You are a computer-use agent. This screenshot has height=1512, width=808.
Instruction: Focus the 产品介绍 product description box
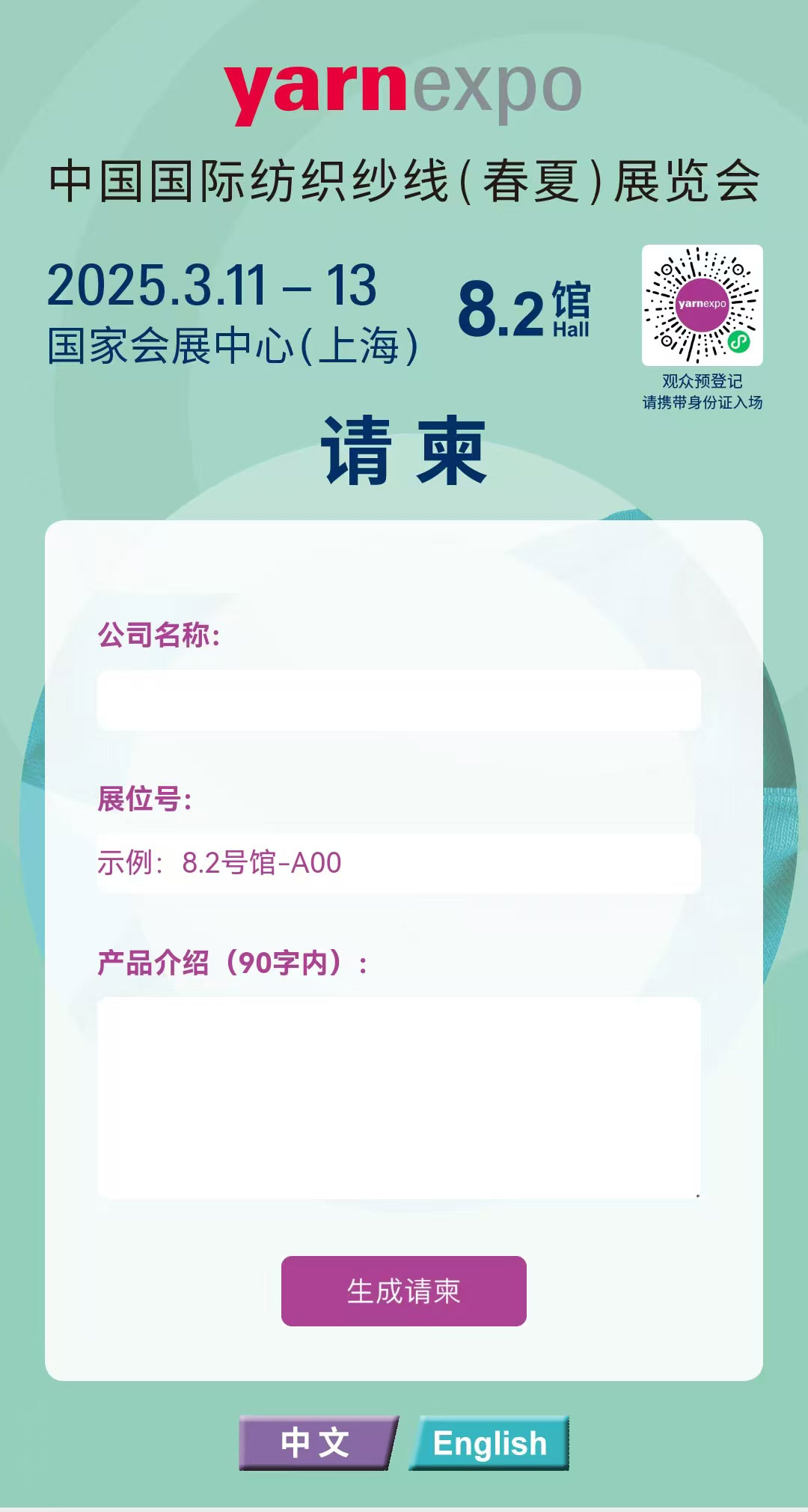tap(399, 1097)
